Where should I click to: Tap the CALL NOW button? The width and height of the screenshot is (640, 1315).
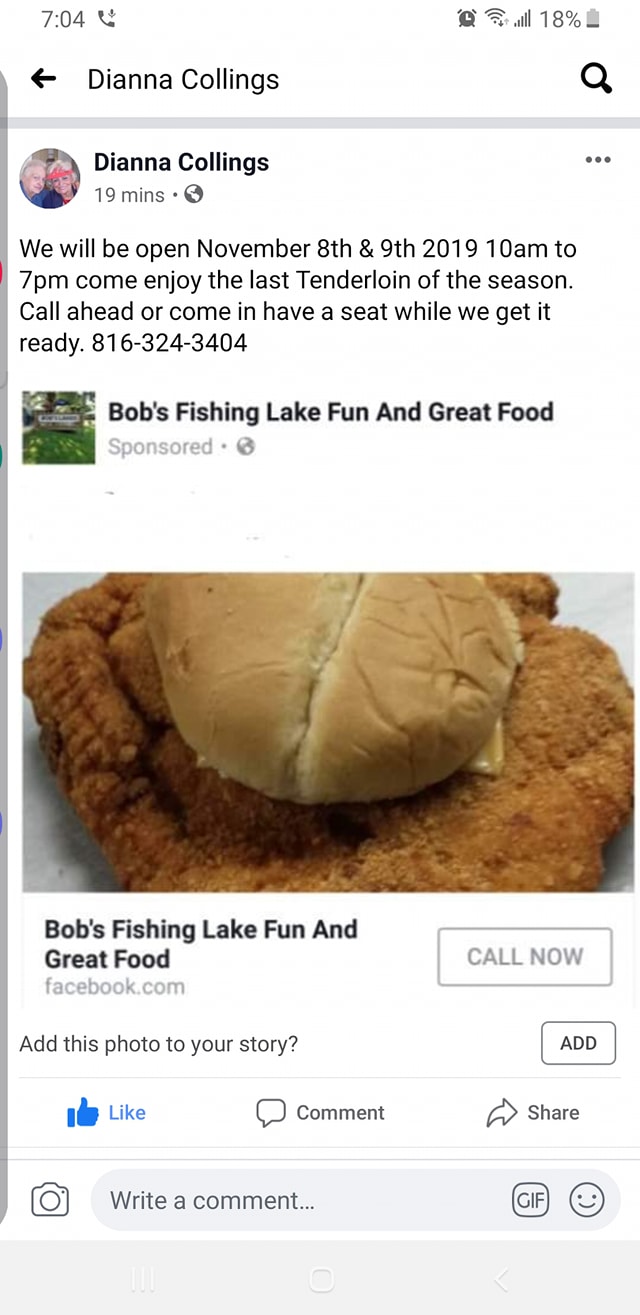click(524, 957)
